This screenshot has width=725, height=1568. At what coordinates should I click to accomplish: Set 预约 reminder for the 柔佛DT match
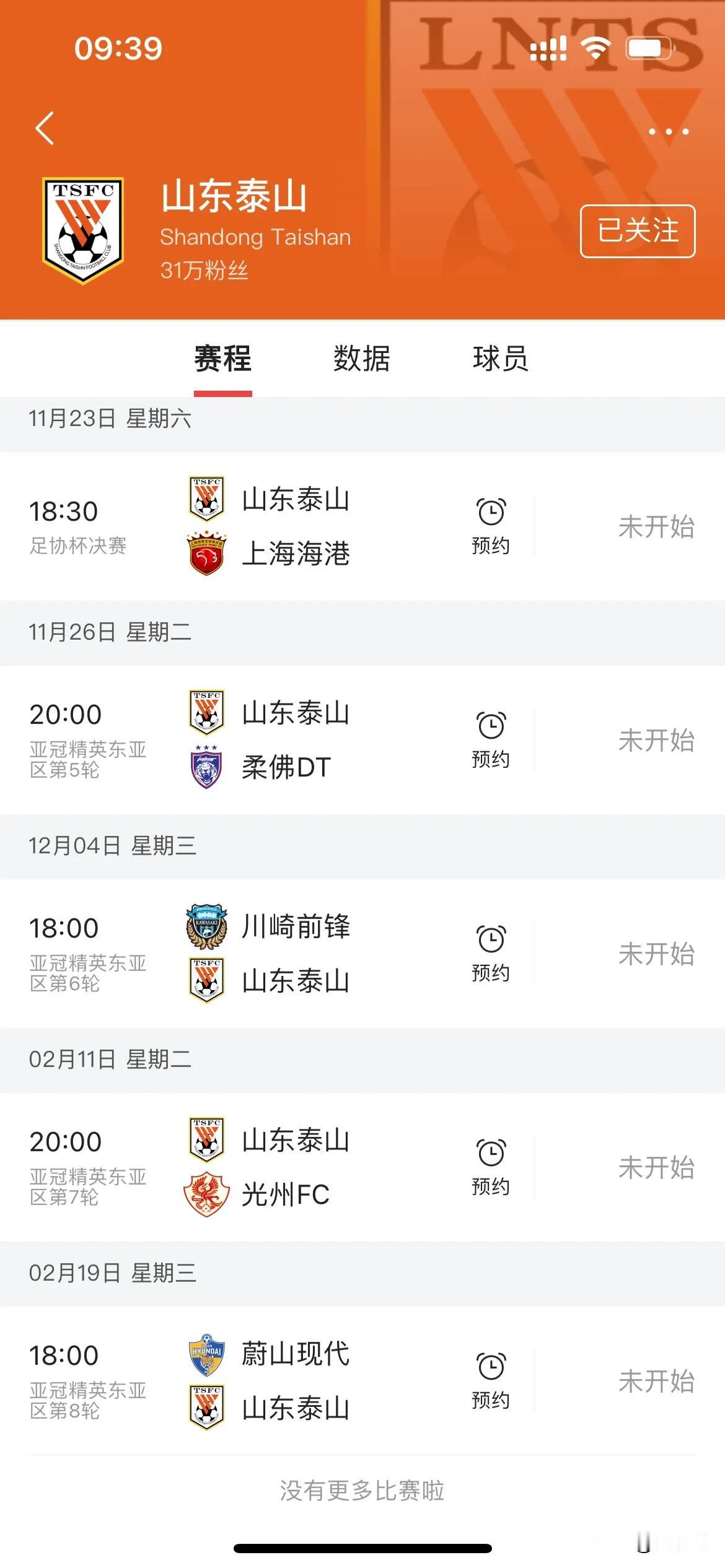pyautogui.click(x=491, y=740)
